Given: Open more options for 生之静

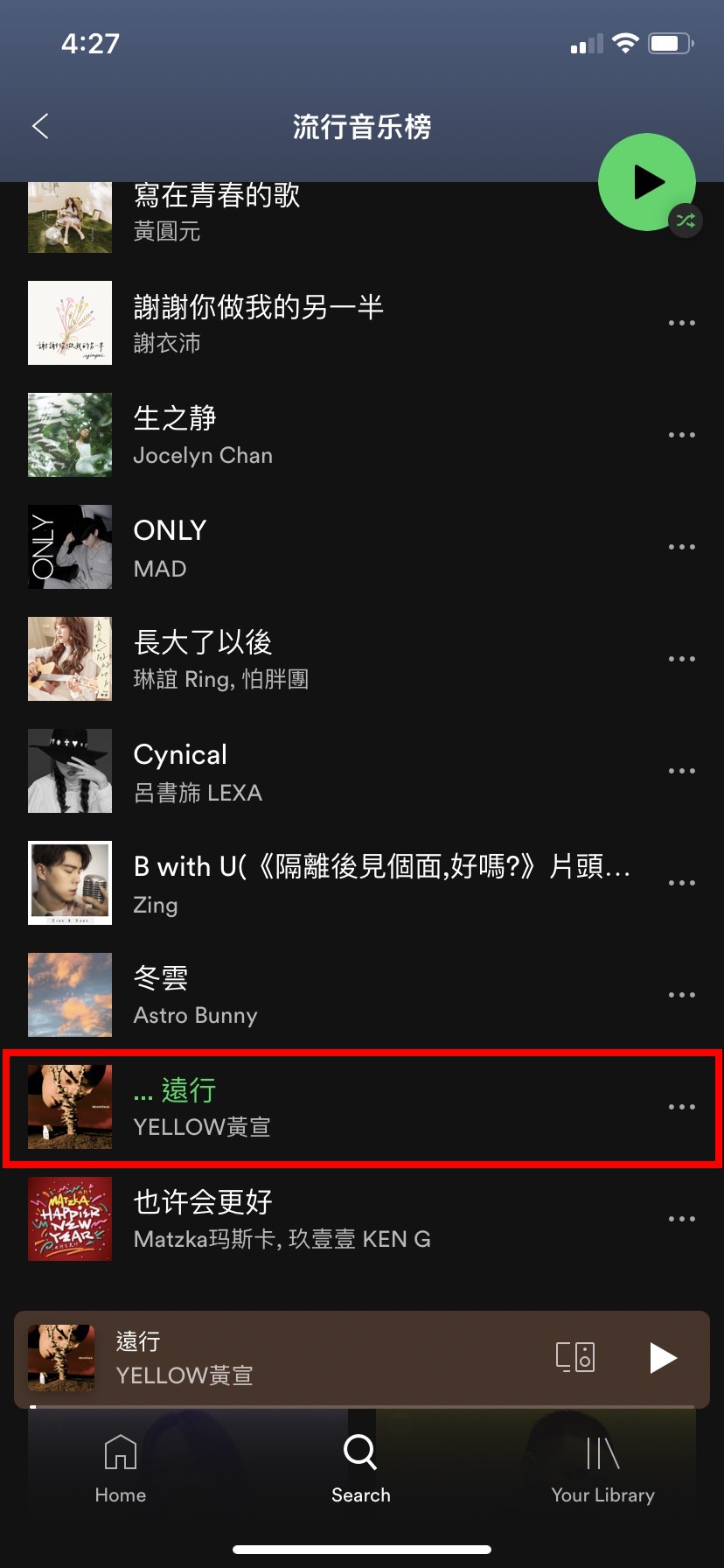Looking at the screenshot, I should tap(681, 435).
